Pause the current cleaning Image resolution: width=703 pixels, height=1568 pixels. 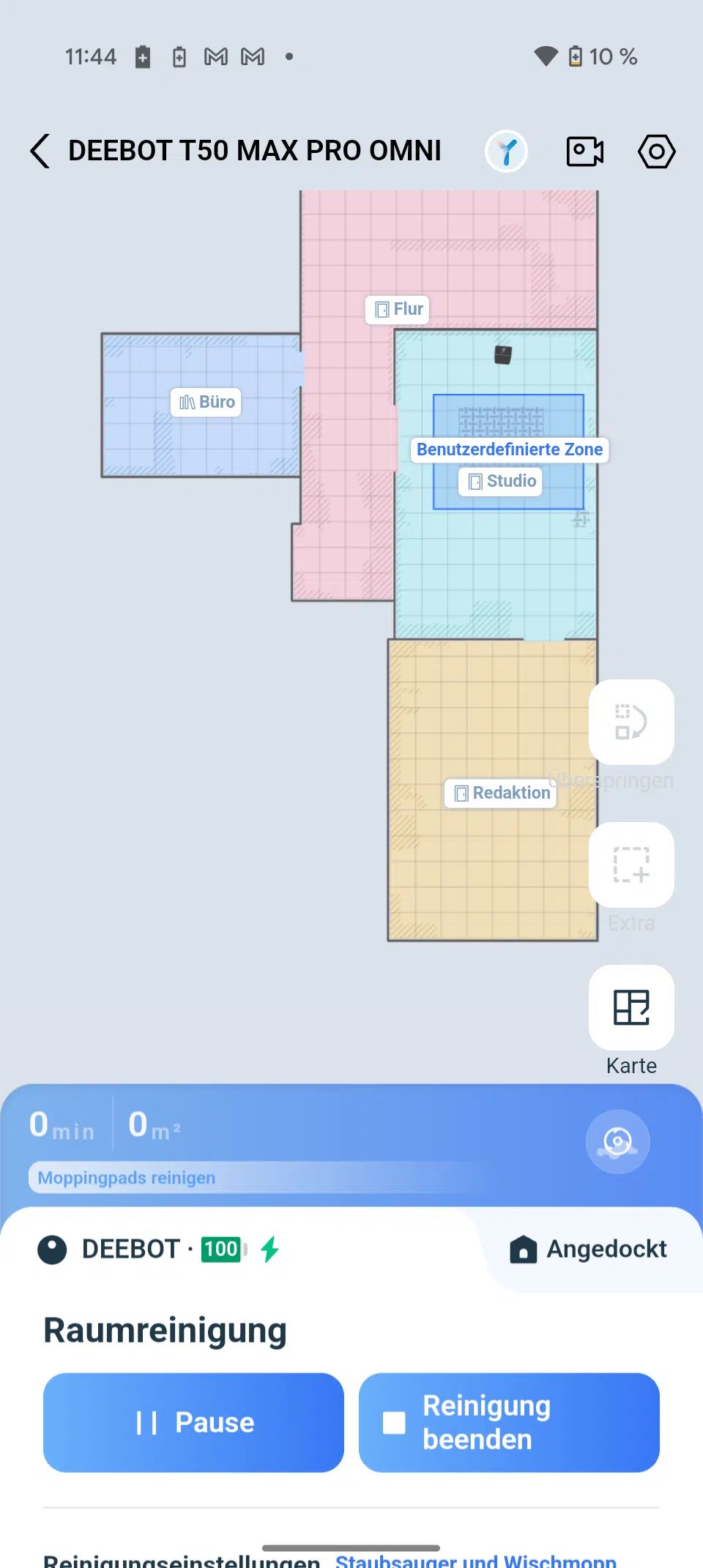193,1422
